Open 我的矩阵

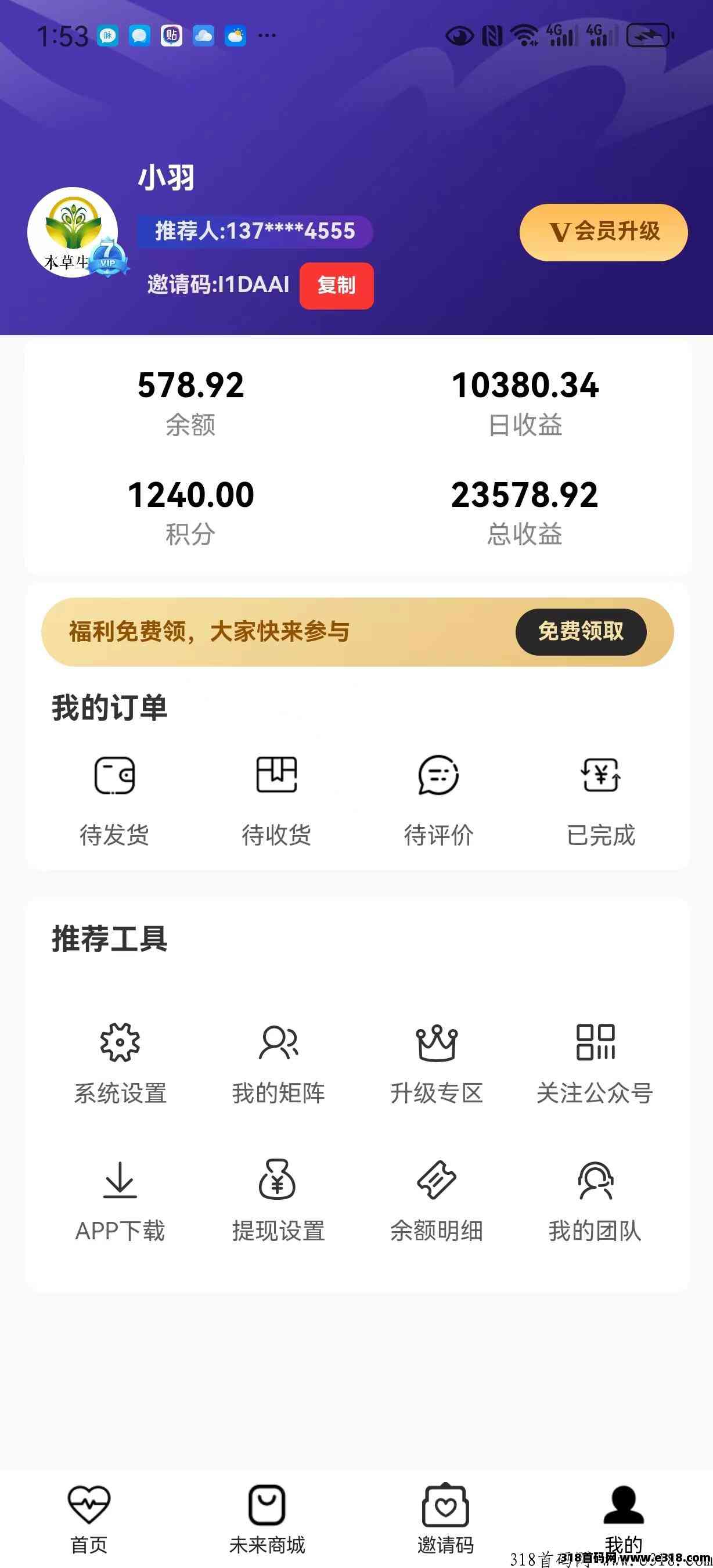[279, 1063]
